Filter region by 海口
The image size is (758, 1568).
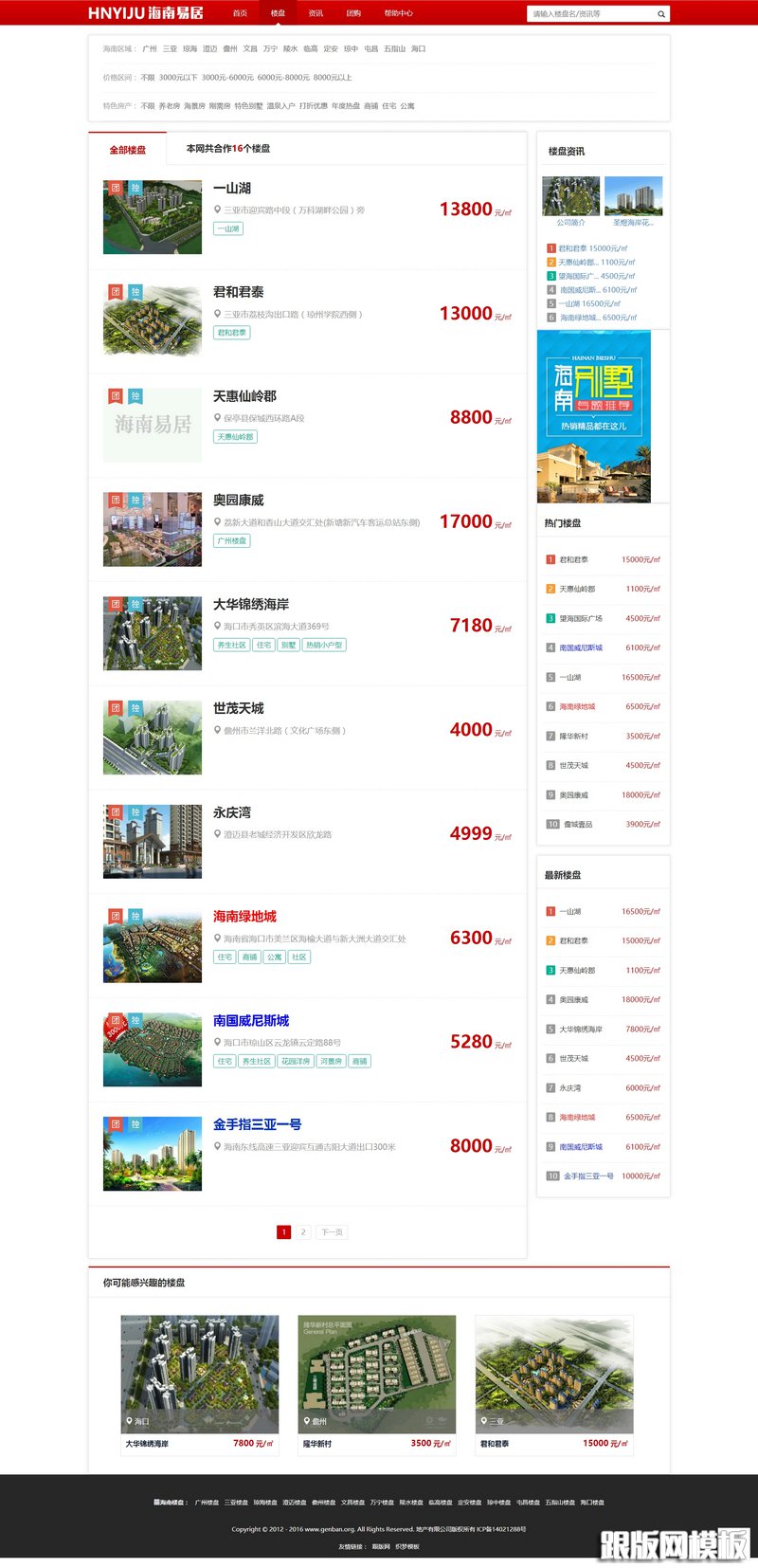419,48
